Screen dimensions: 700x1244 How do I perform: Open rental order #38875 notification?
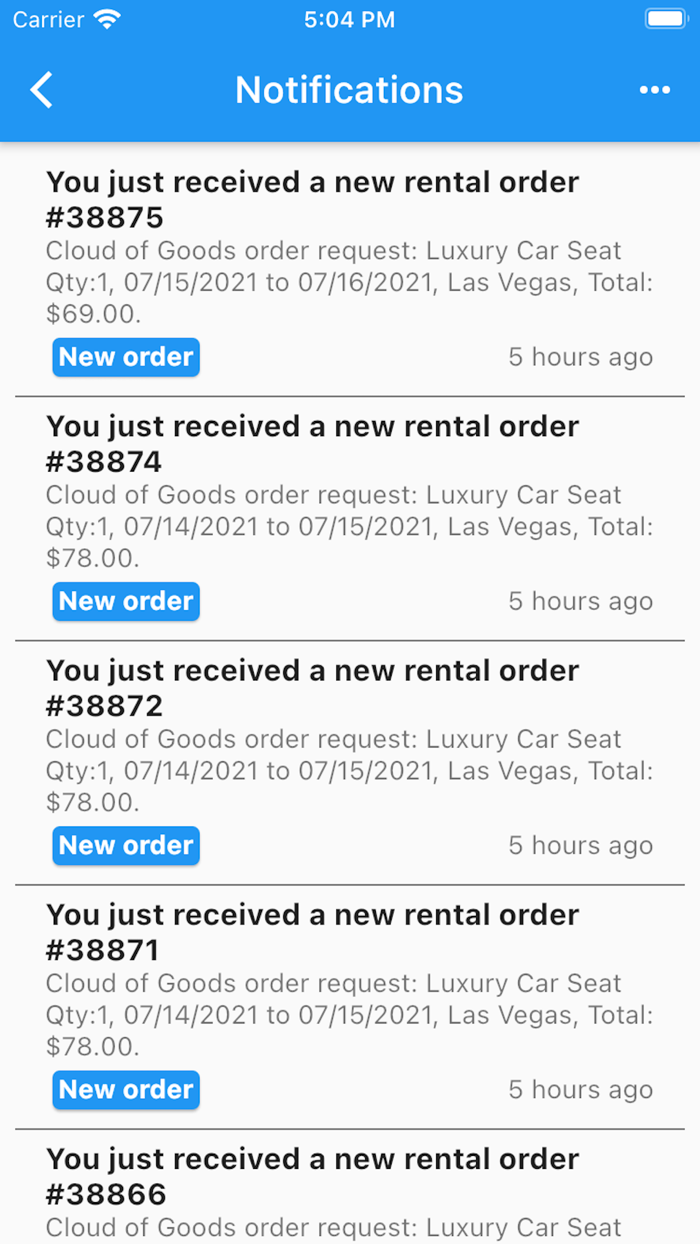click(350, 268)
